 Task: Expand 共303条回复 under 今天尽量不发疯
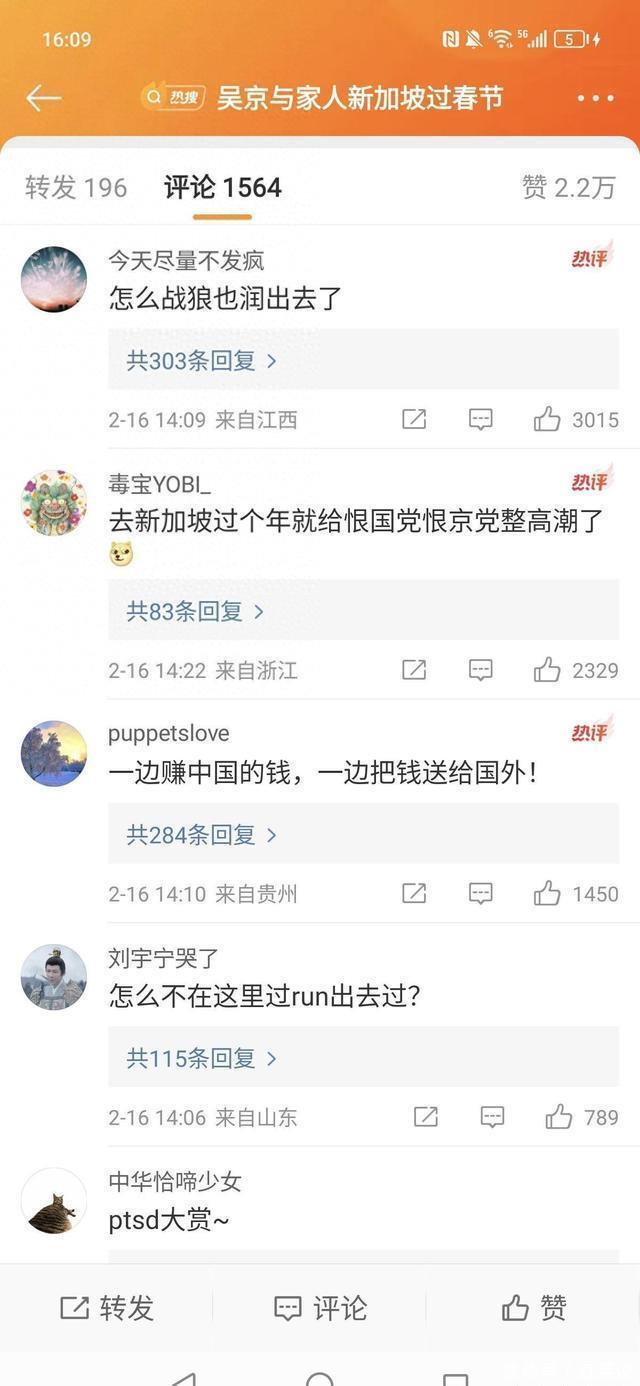pyautogui.click(x=201, y=361)
